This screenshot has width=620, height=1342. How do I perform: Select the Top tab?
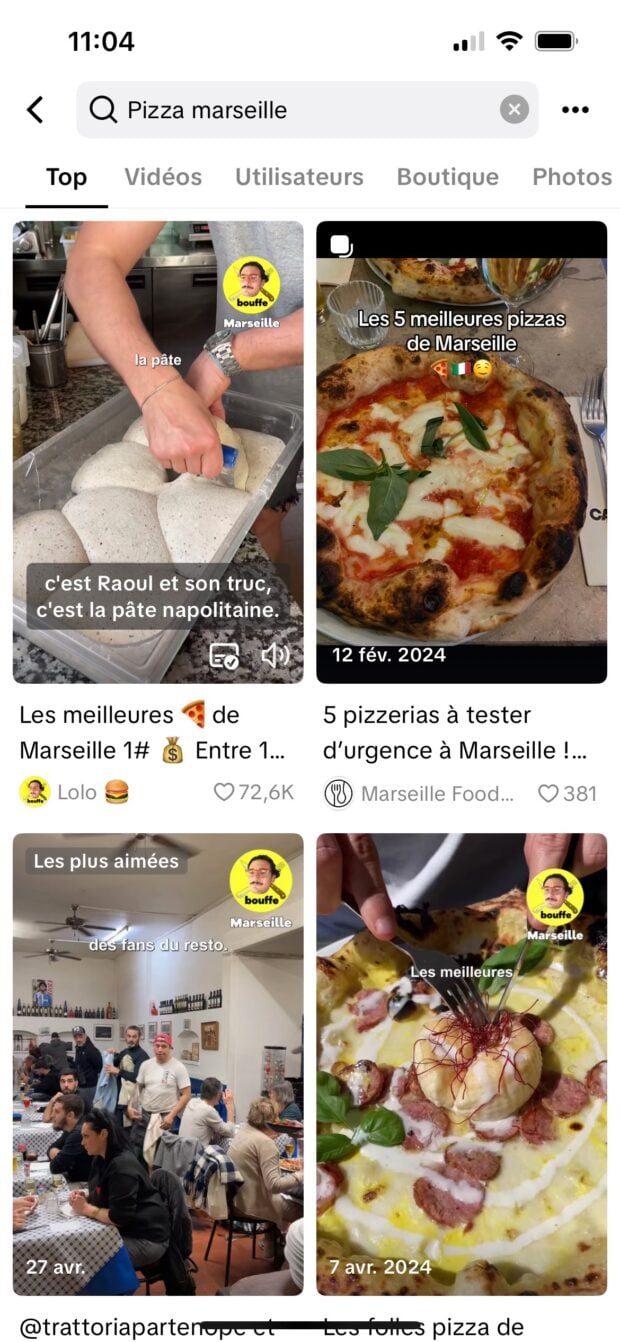pyautogui.click(x=66, y=177)
